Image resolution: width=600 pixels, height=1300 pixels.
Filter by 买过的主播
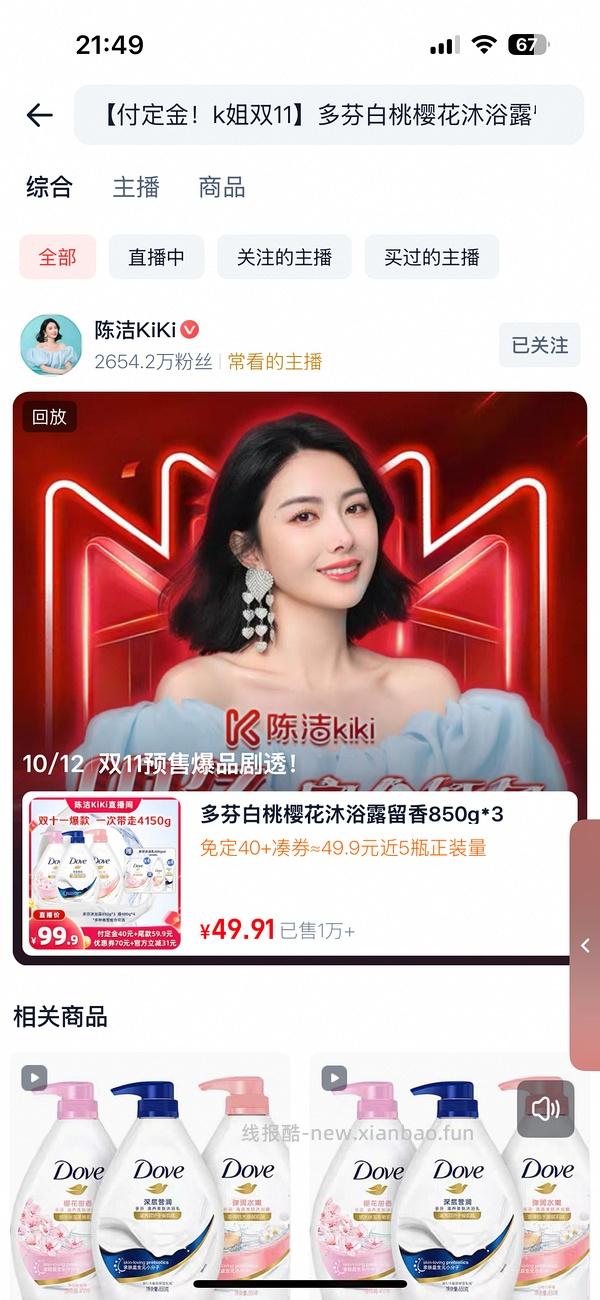click(x=431, y=257)
